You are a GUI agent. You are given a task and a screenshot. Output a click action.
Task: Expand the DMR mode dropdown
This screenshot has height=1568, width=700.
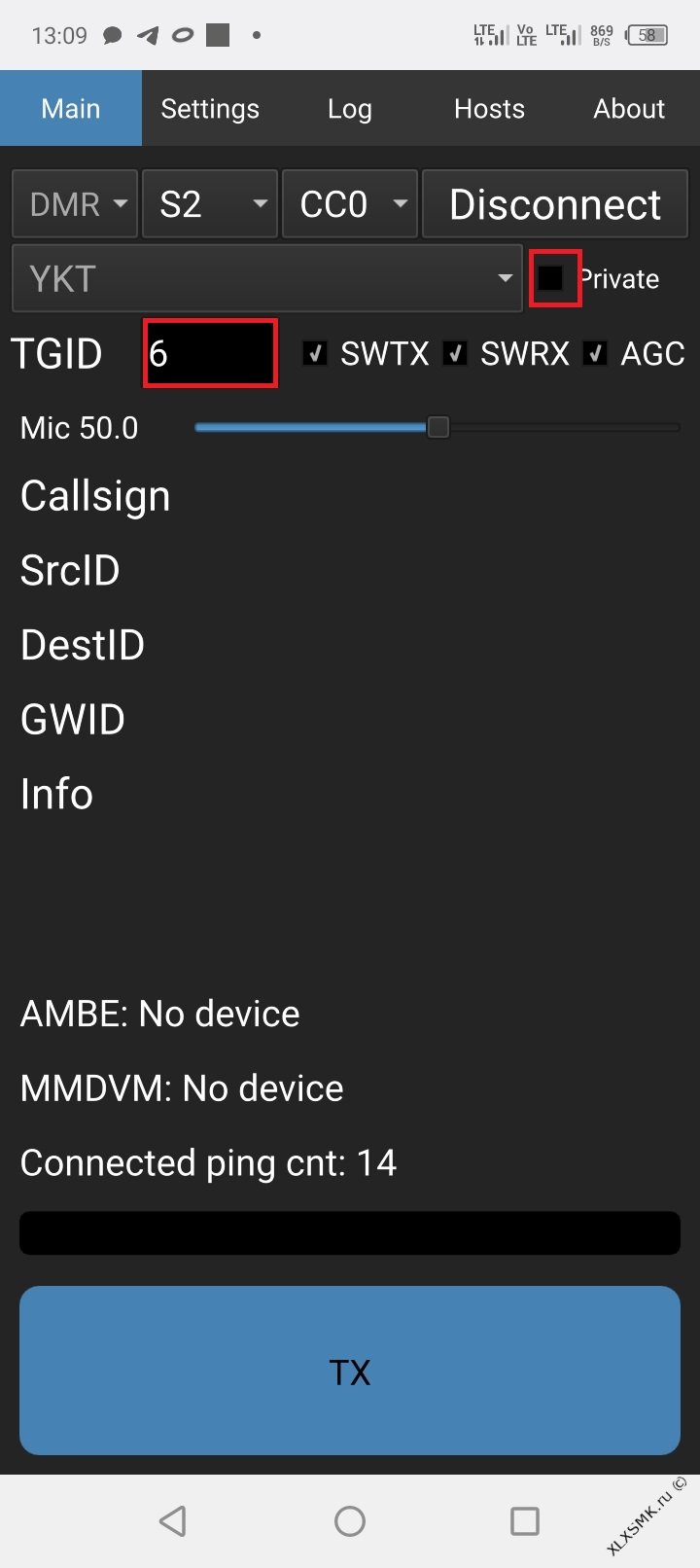(75, 204)
